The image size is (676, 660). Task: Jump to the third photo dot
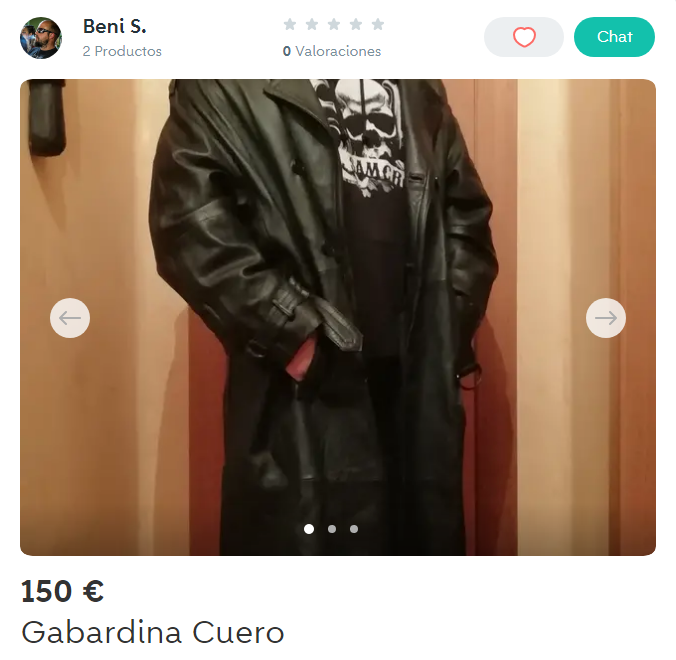[354, 529]
